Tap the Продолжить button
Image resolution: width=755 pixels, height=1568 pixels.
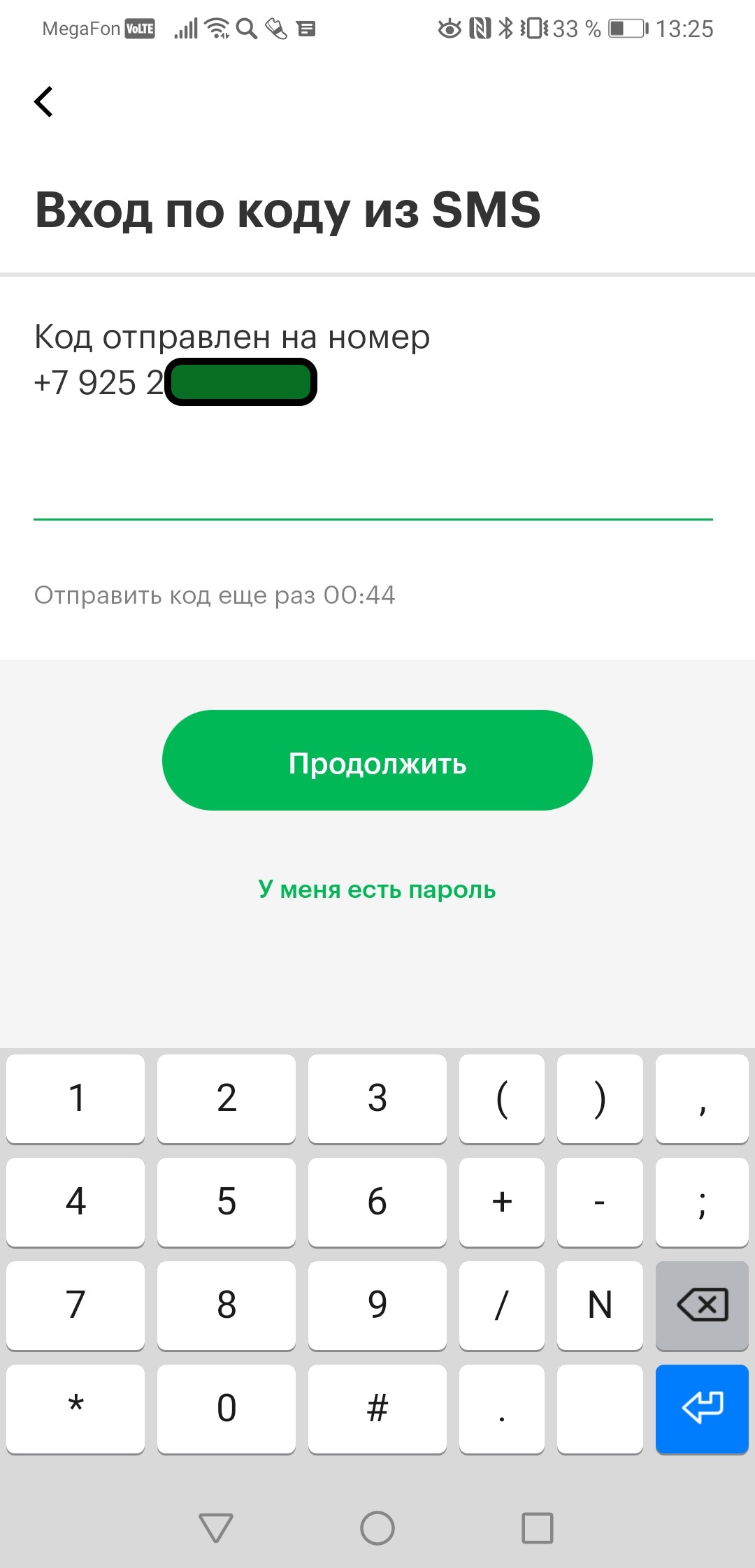(377, 761)
